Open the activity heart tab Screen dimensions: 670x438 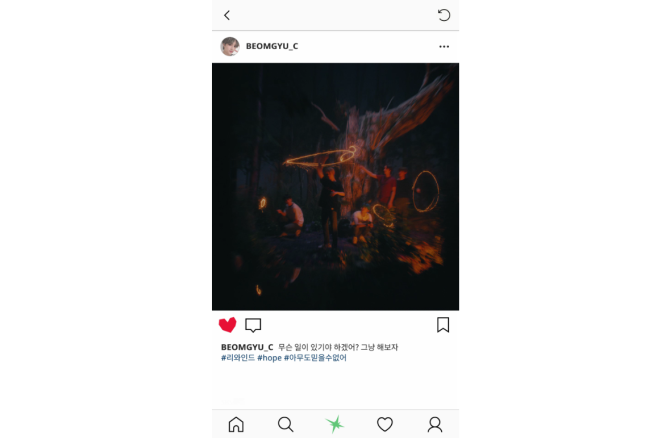coord(385,424)
